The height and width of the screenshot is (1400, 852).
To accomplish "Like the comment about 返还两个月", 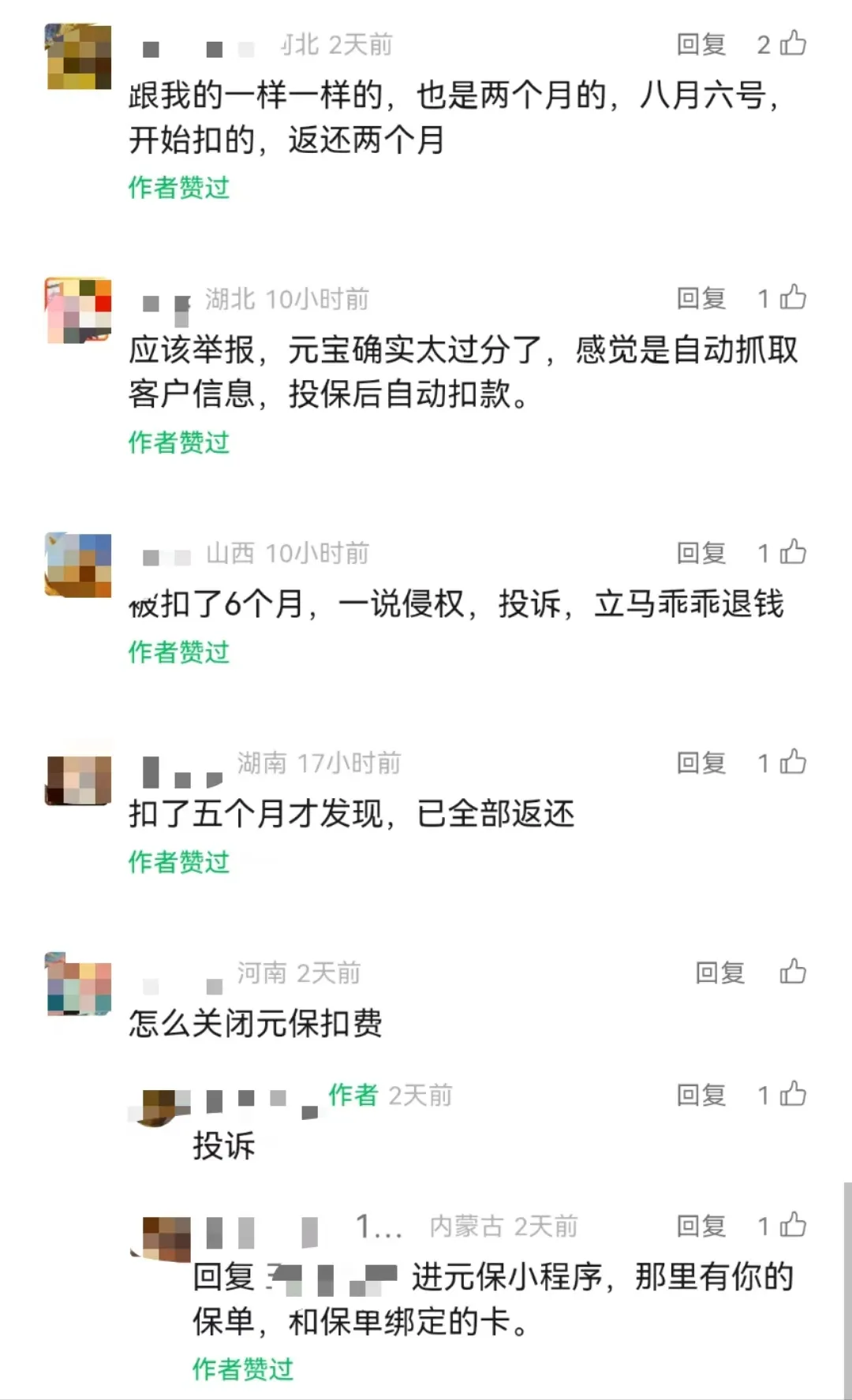I will (x=792, y=44).
